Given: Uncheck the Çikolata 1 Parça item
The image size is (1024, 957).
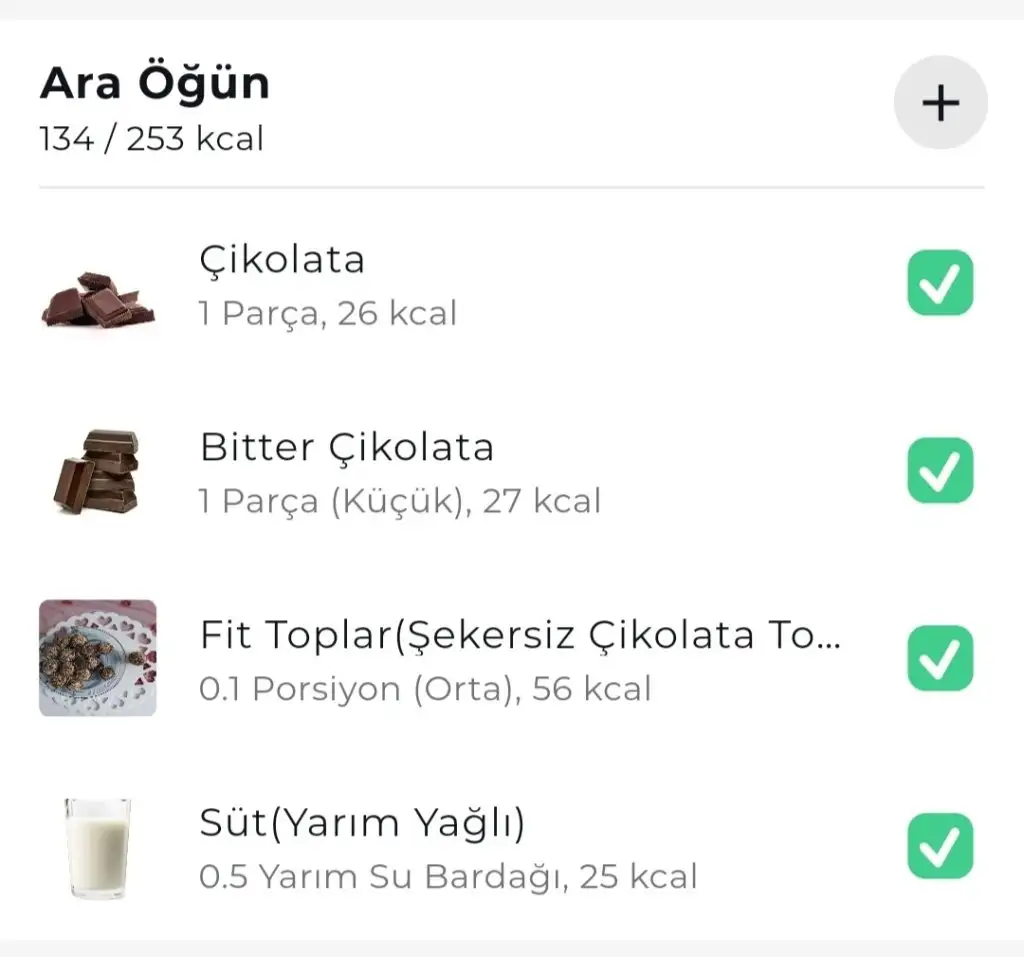Looking at the screenshot, I should 940,283.
